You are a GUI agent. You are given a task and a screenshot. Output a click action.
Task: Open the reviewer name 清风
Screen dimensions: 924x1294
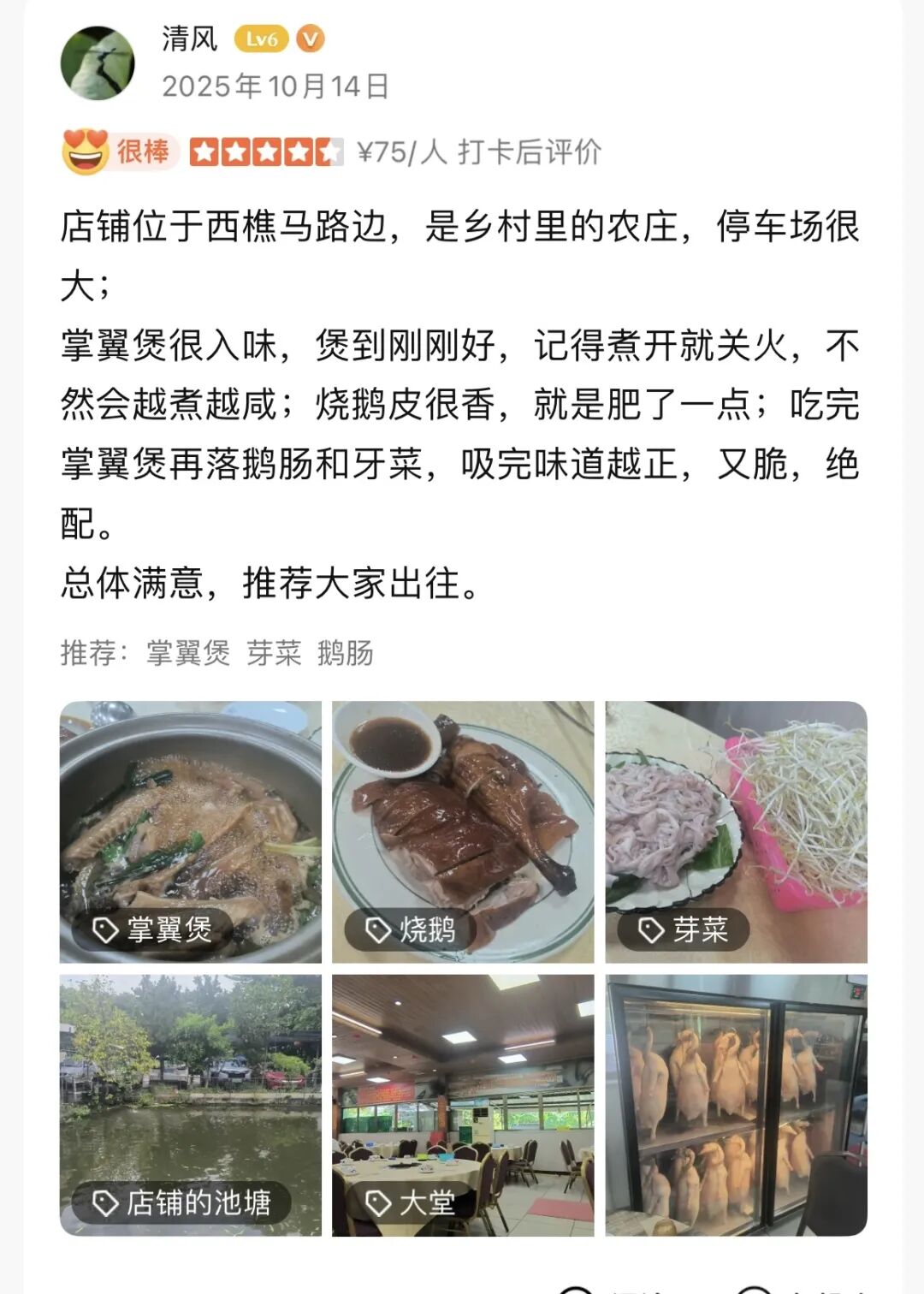pos(190,39)
